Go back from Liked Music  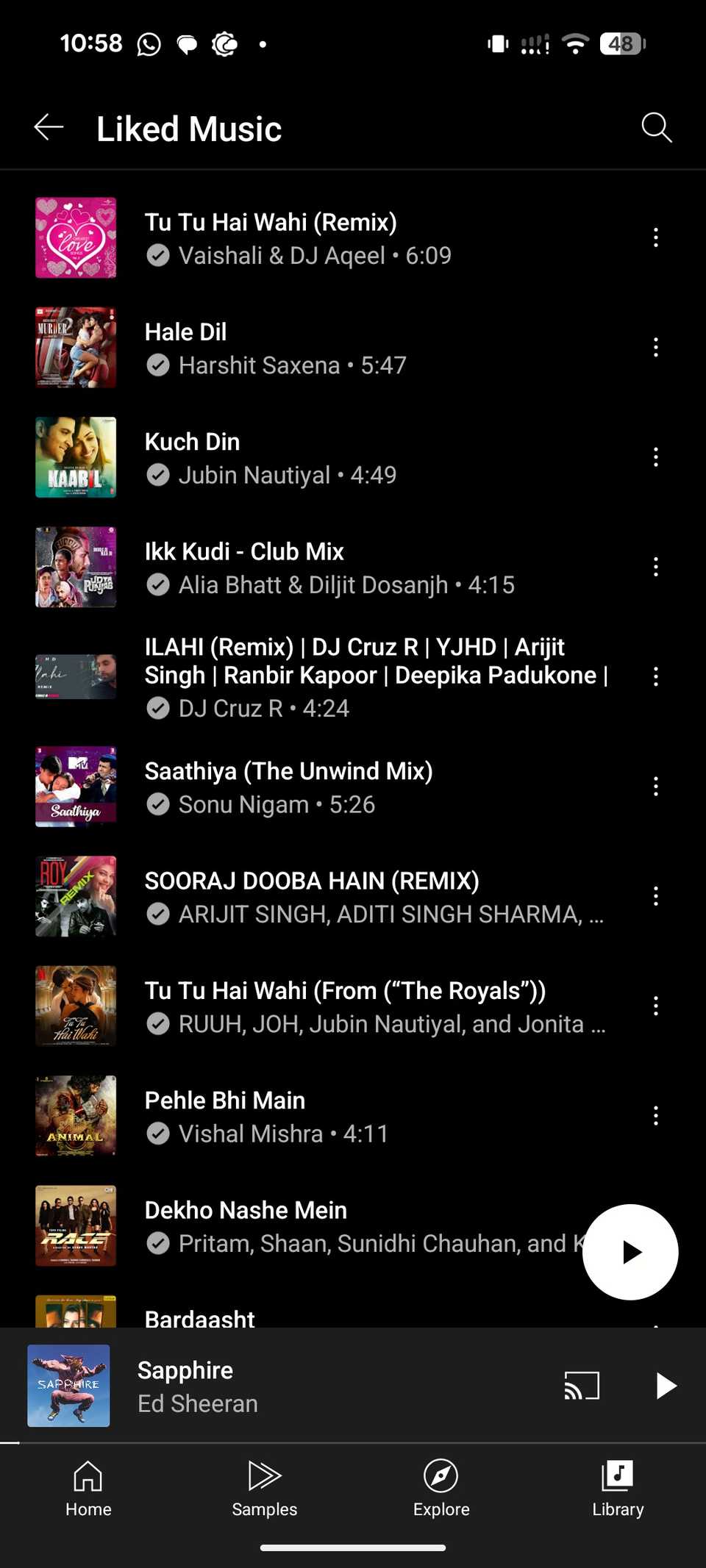click(x=49, y=128)
